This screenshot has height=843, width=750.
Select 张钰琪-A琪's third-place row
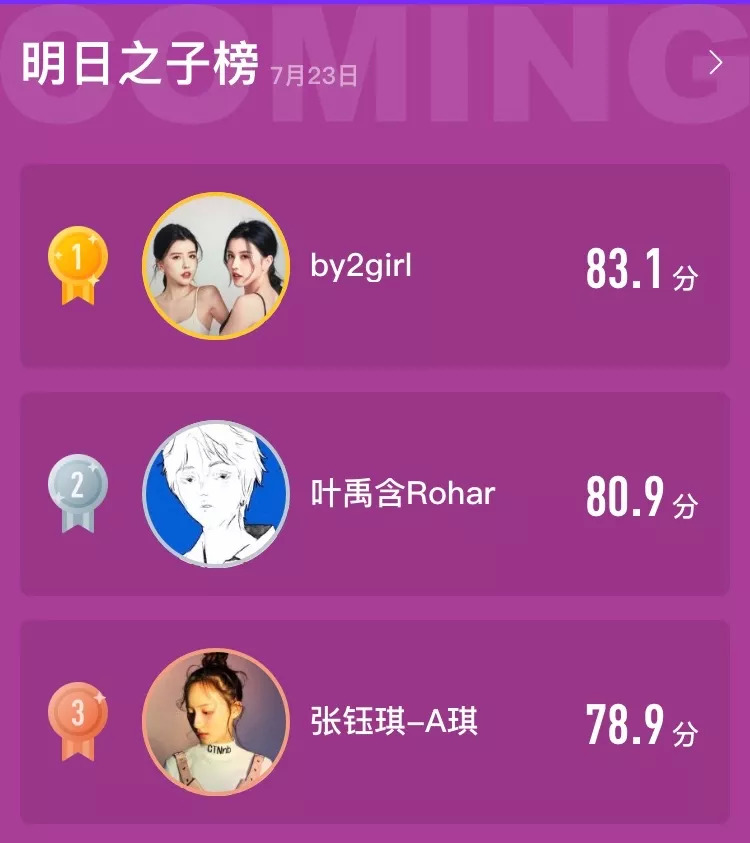374,722
